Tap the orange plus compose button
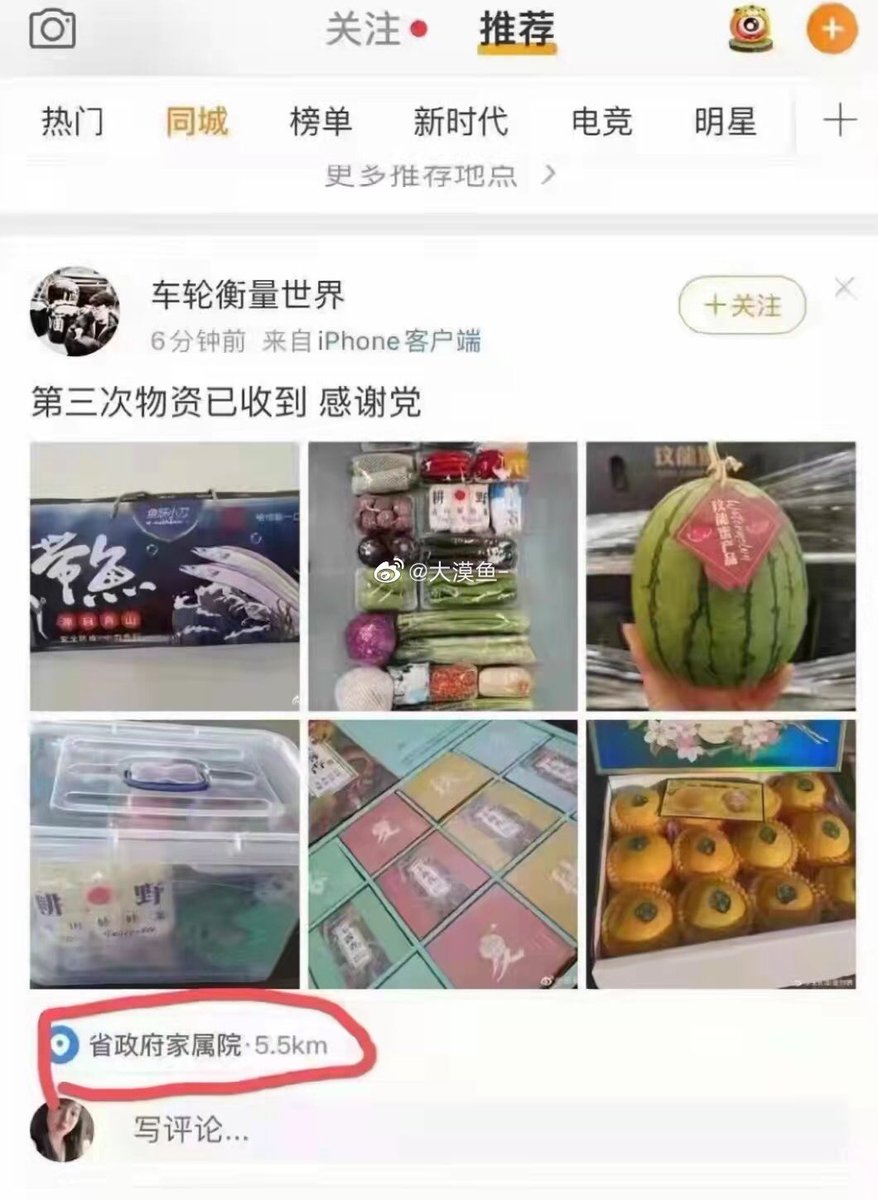This screenshot has height=1200, width=878. (831, 29)
